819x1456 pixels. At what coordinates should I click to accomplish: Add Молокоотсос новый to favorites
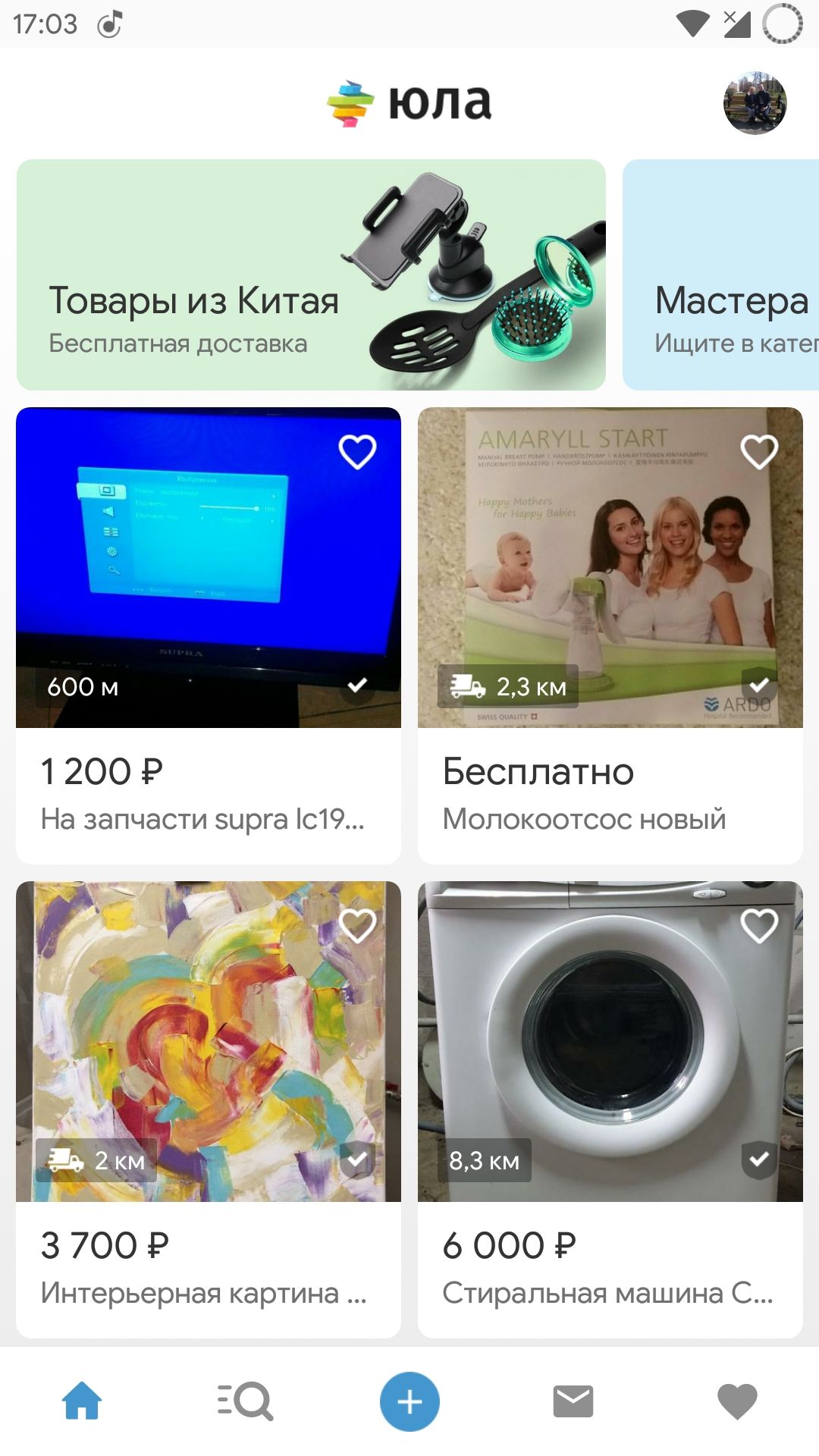[x=759, y=452]
